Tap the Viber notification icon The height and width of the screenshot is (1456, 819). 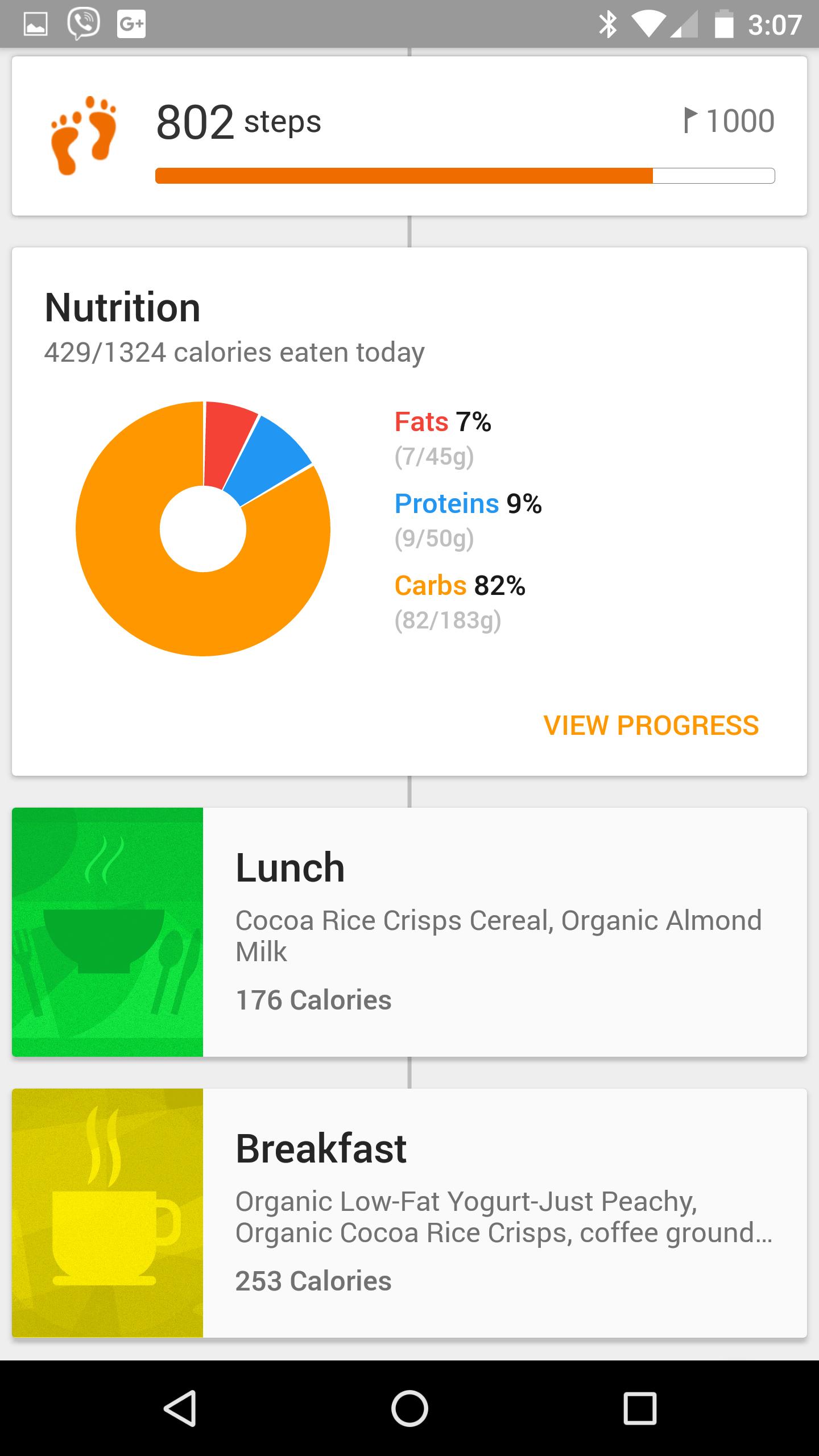pyautogui.click(x=82, y=24)
